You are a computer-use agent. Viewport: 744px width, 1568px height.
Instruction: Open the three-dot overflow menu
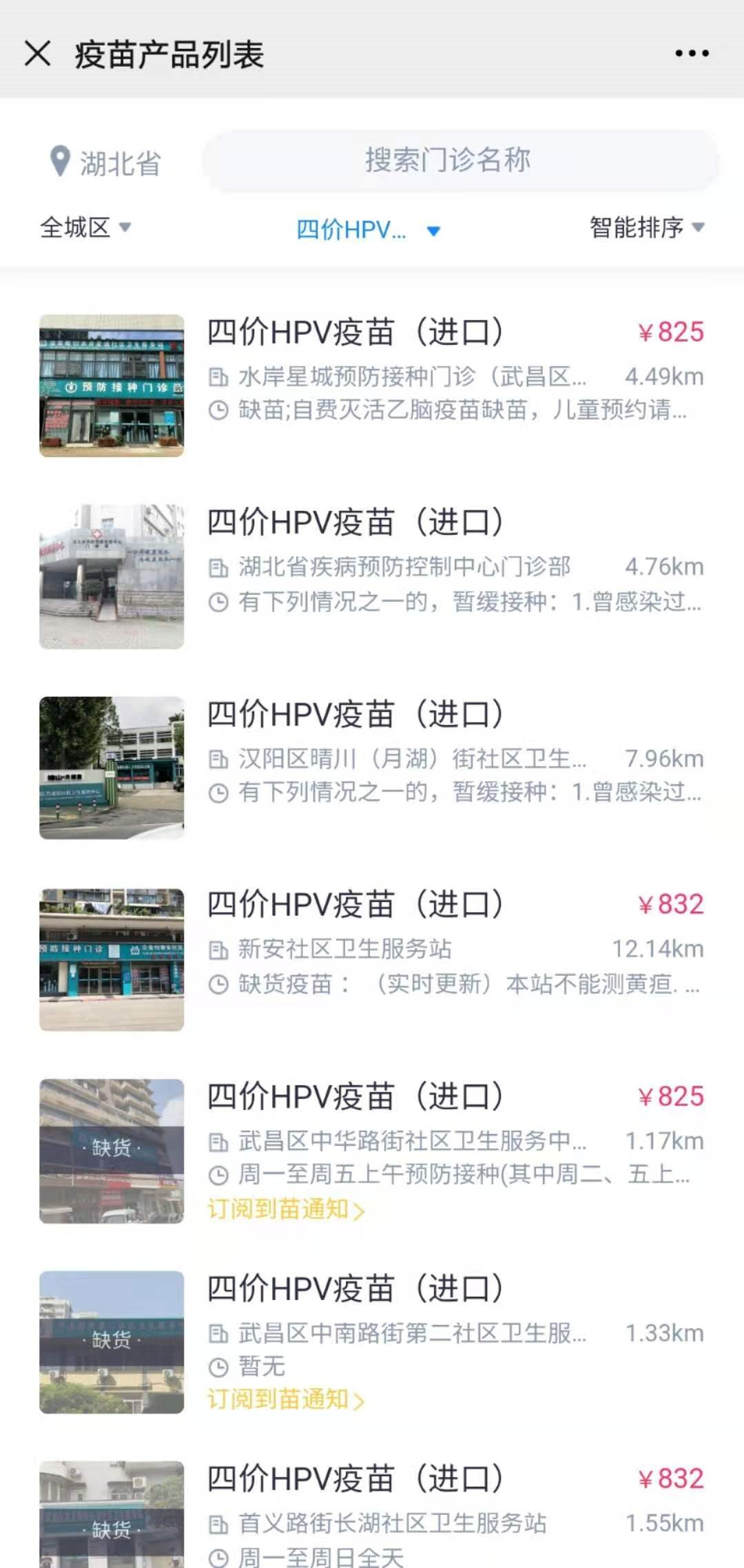pyautogui.click(x=692, y=53)
